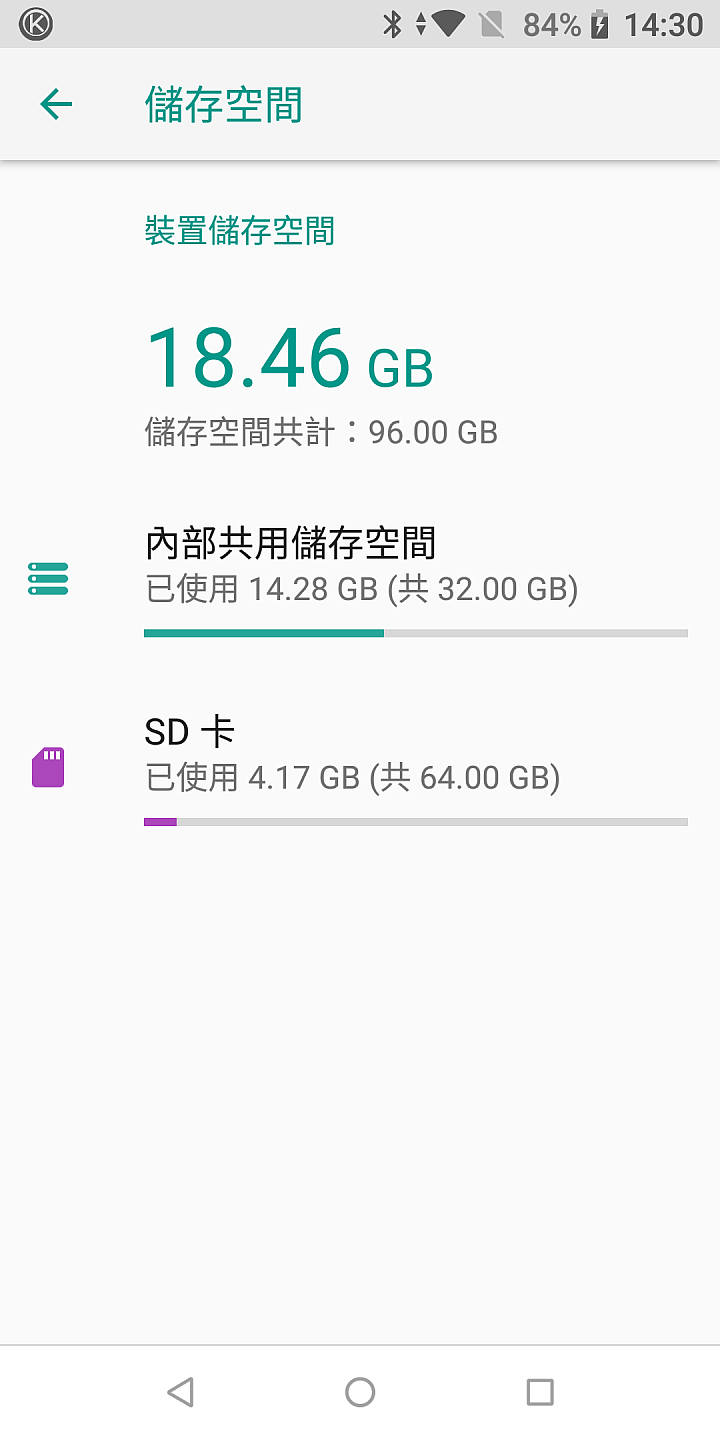
Task: Tap the system home button
Action: click(x=360, y=1392)
